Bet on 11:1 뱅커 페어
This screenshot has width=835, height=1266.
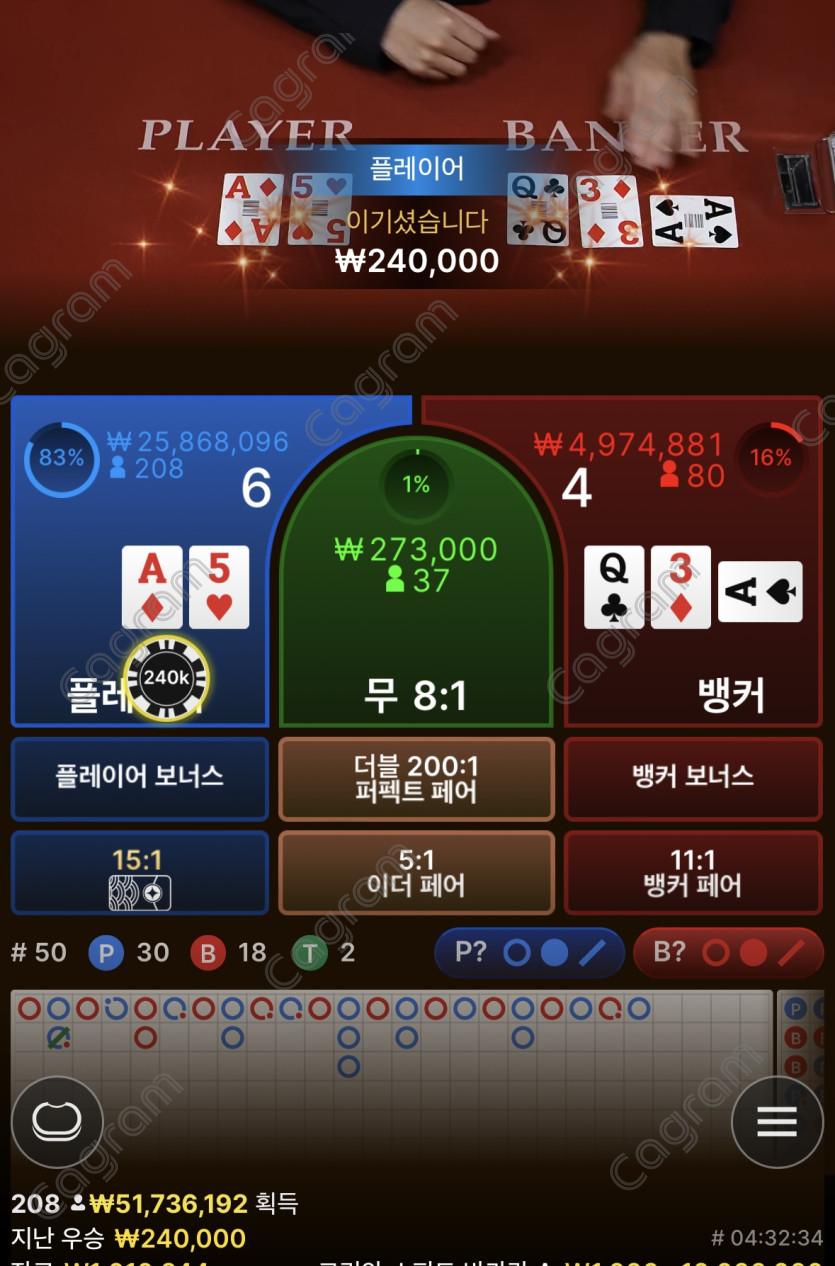pos(693,872)
